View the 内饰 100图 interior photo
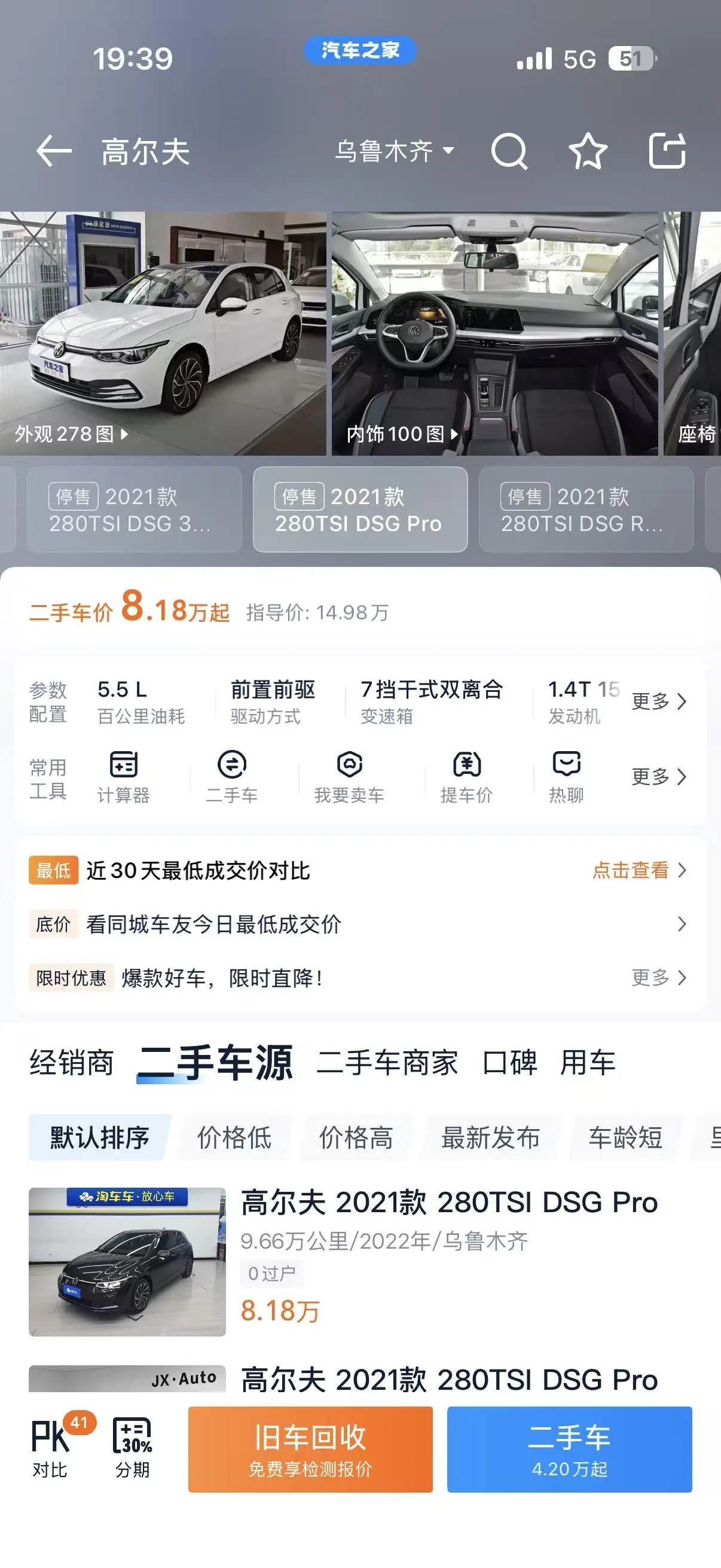 pos(494,333)
